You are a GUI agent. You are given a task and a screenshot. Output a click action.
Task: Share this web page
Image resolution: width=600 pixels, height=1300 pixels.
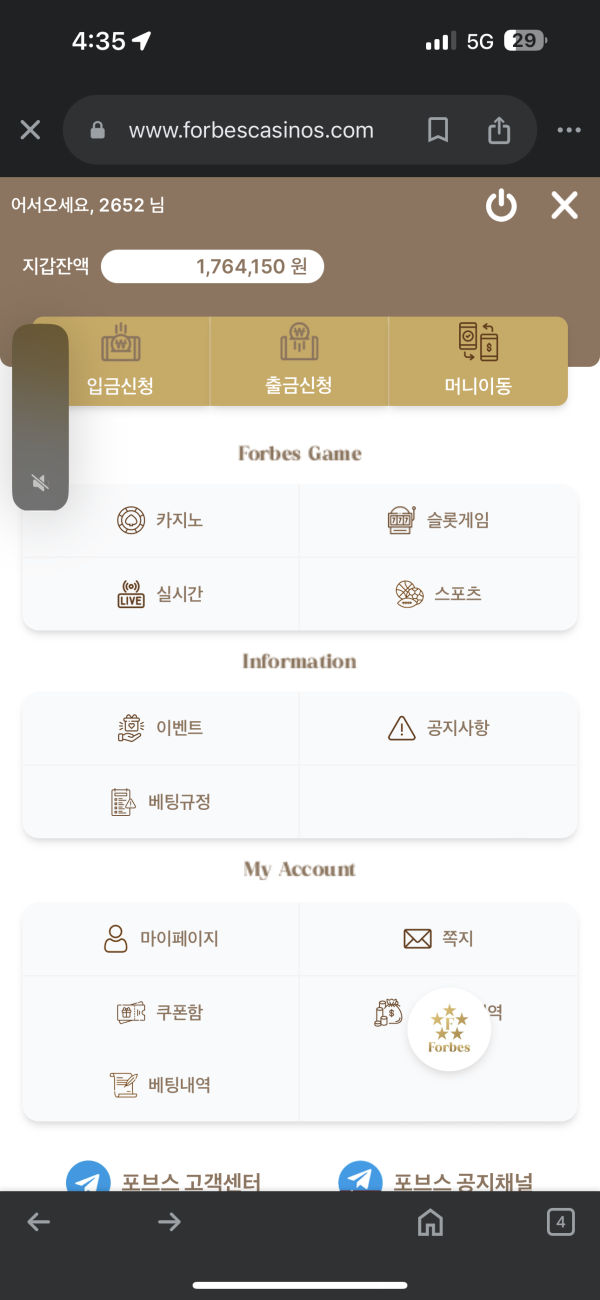pos(499,130)
